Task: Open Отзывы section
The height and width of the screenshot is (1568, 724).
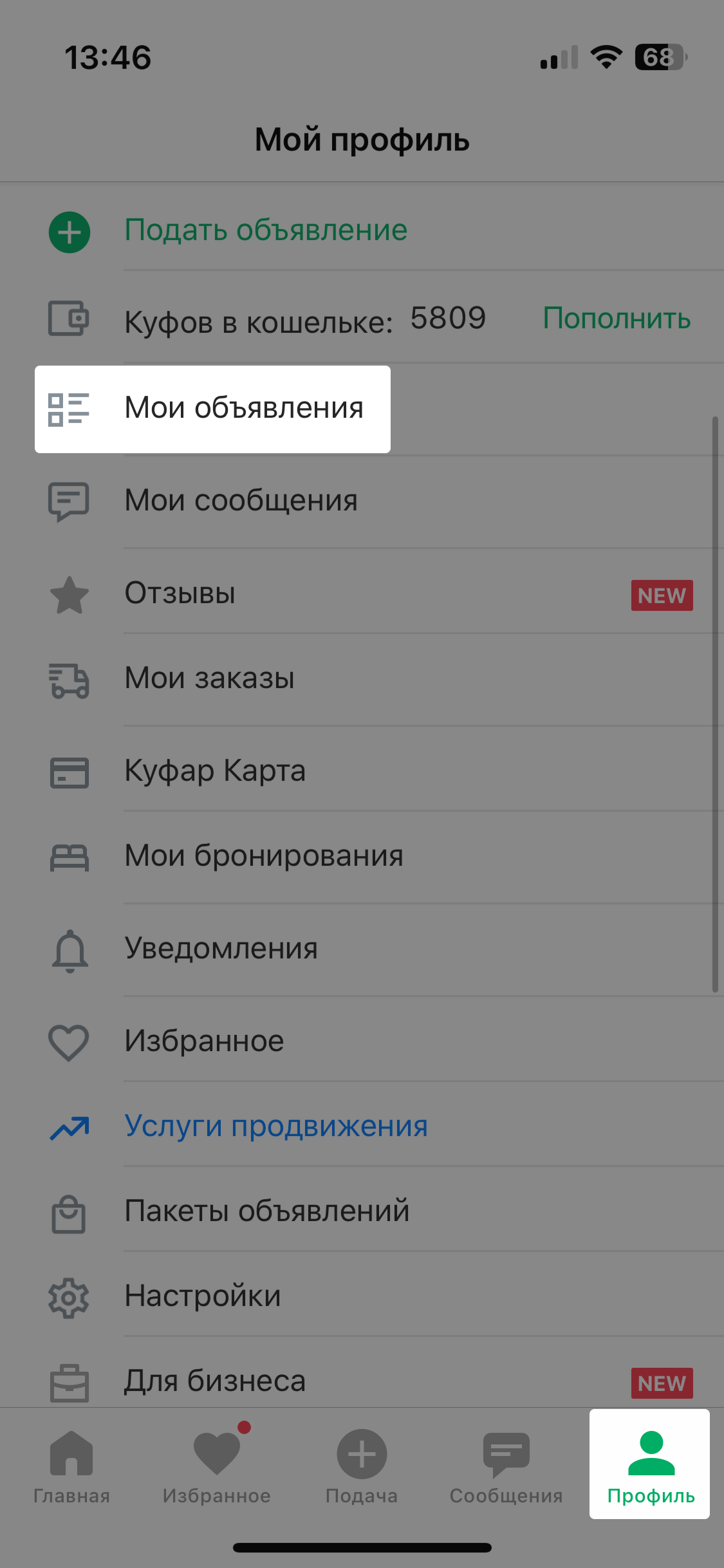Action: (x=180, y=593)
